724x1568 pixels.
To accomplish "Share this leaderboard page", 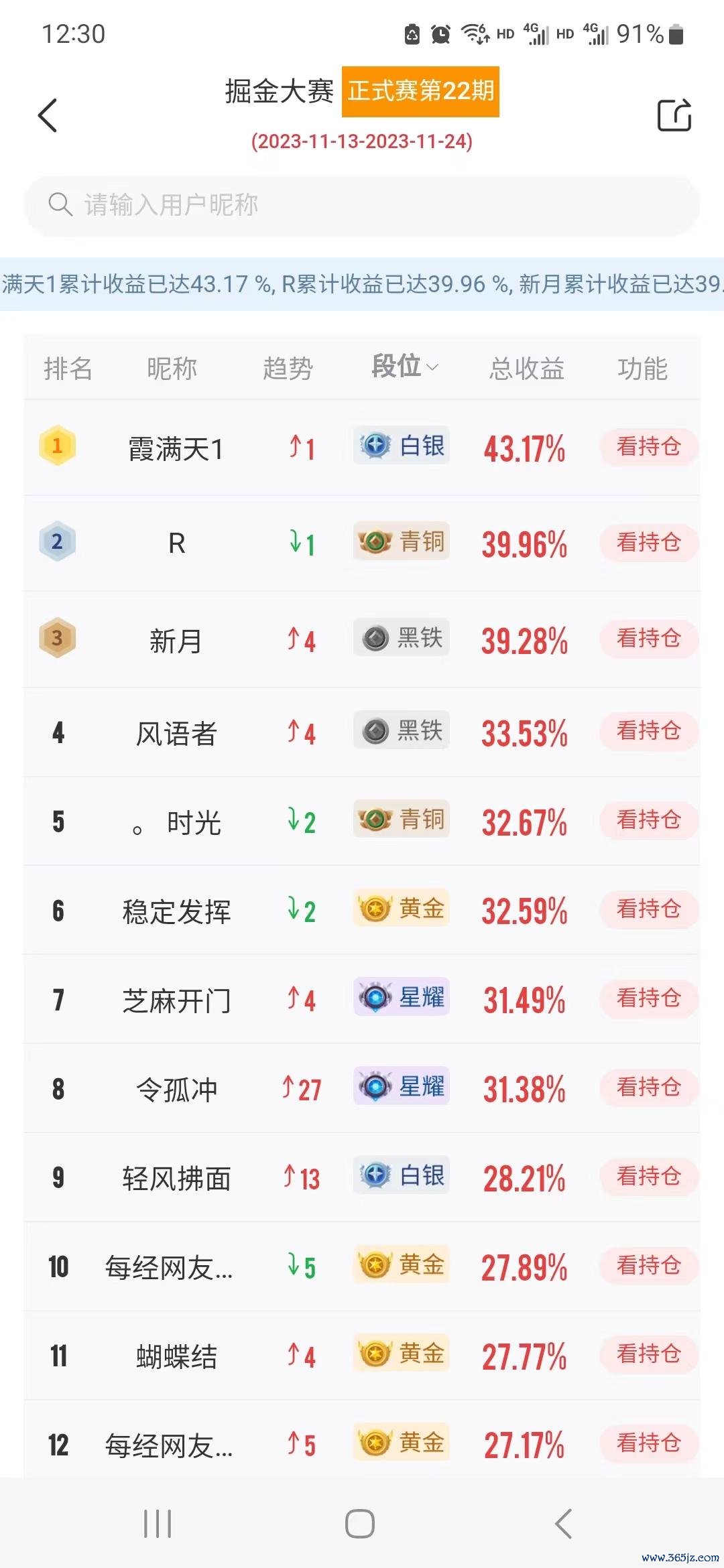I will click(x=674, y=115).
